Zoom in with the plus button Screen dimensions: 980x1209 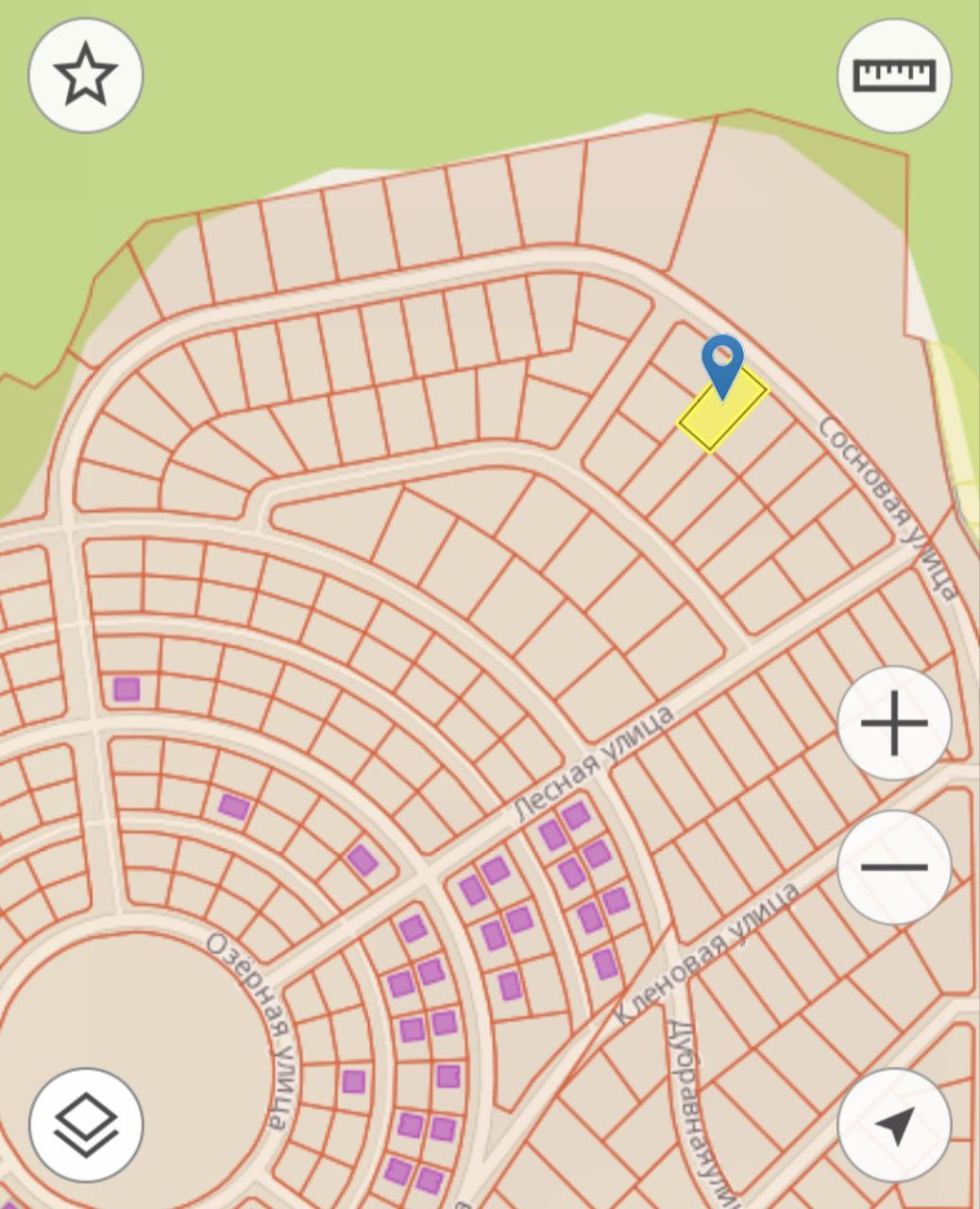click(x=894, y=724)
